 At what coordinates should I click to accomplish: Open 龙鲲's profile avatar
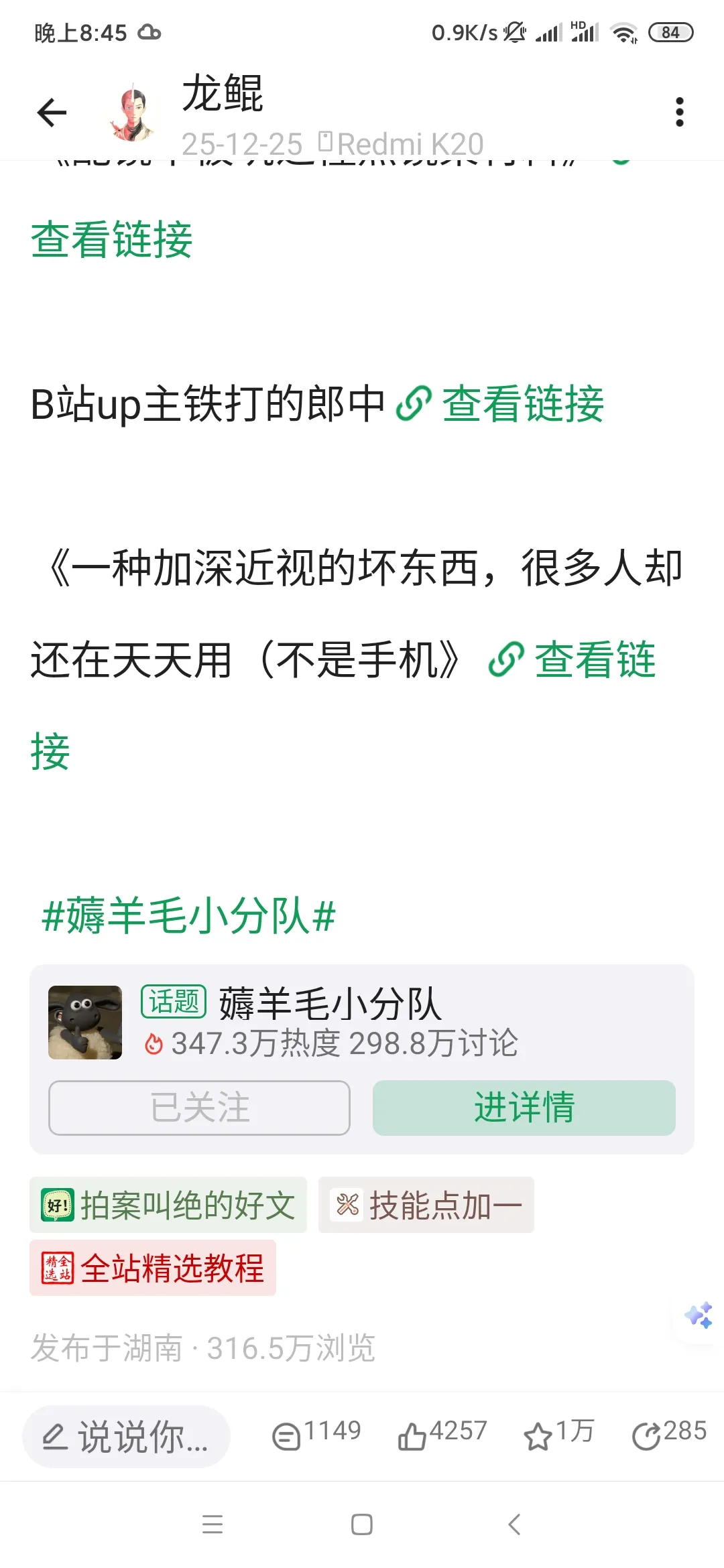(133, 112)
